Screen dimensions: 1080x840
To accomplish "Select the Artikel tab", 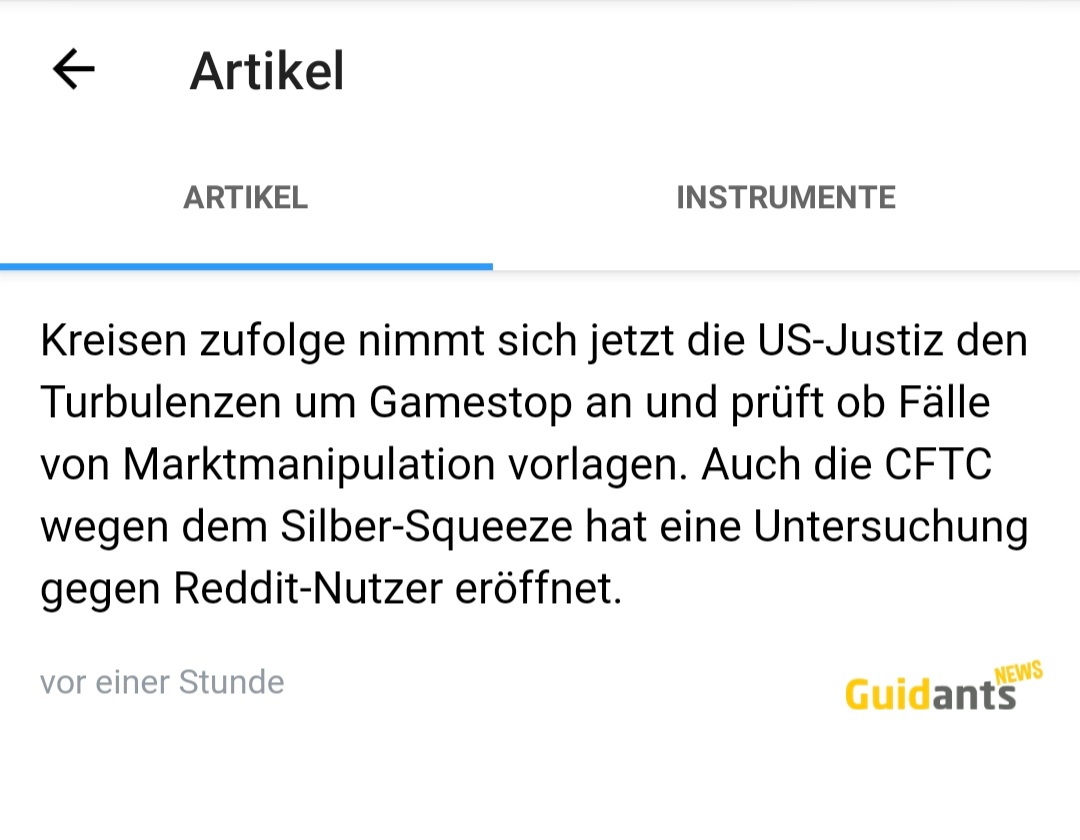I will (246, 198).
